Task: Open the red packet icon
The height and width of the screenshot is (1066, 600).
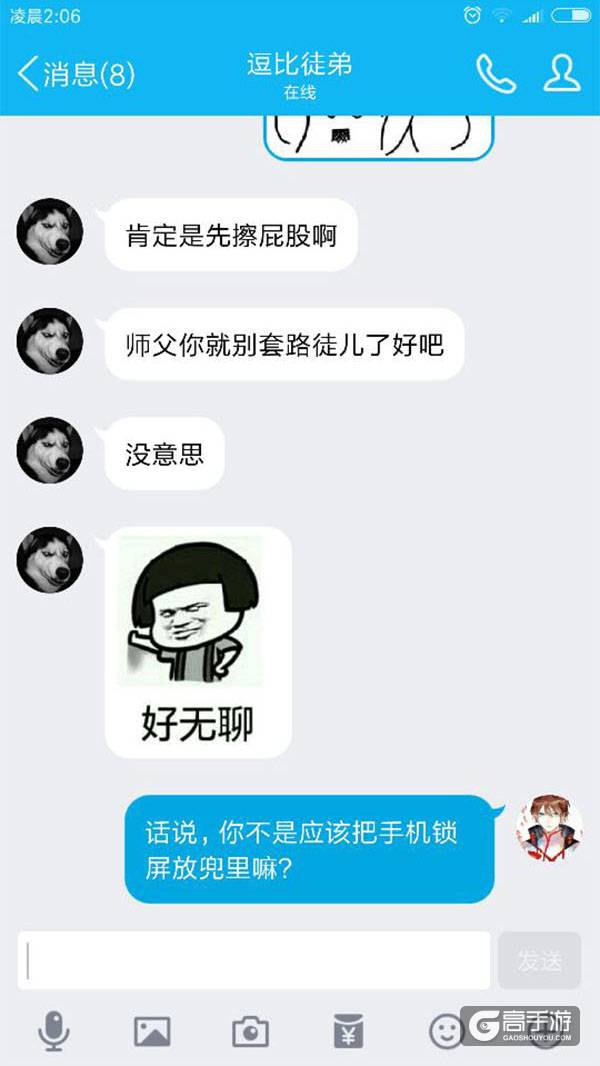Action: (348, 1030)
